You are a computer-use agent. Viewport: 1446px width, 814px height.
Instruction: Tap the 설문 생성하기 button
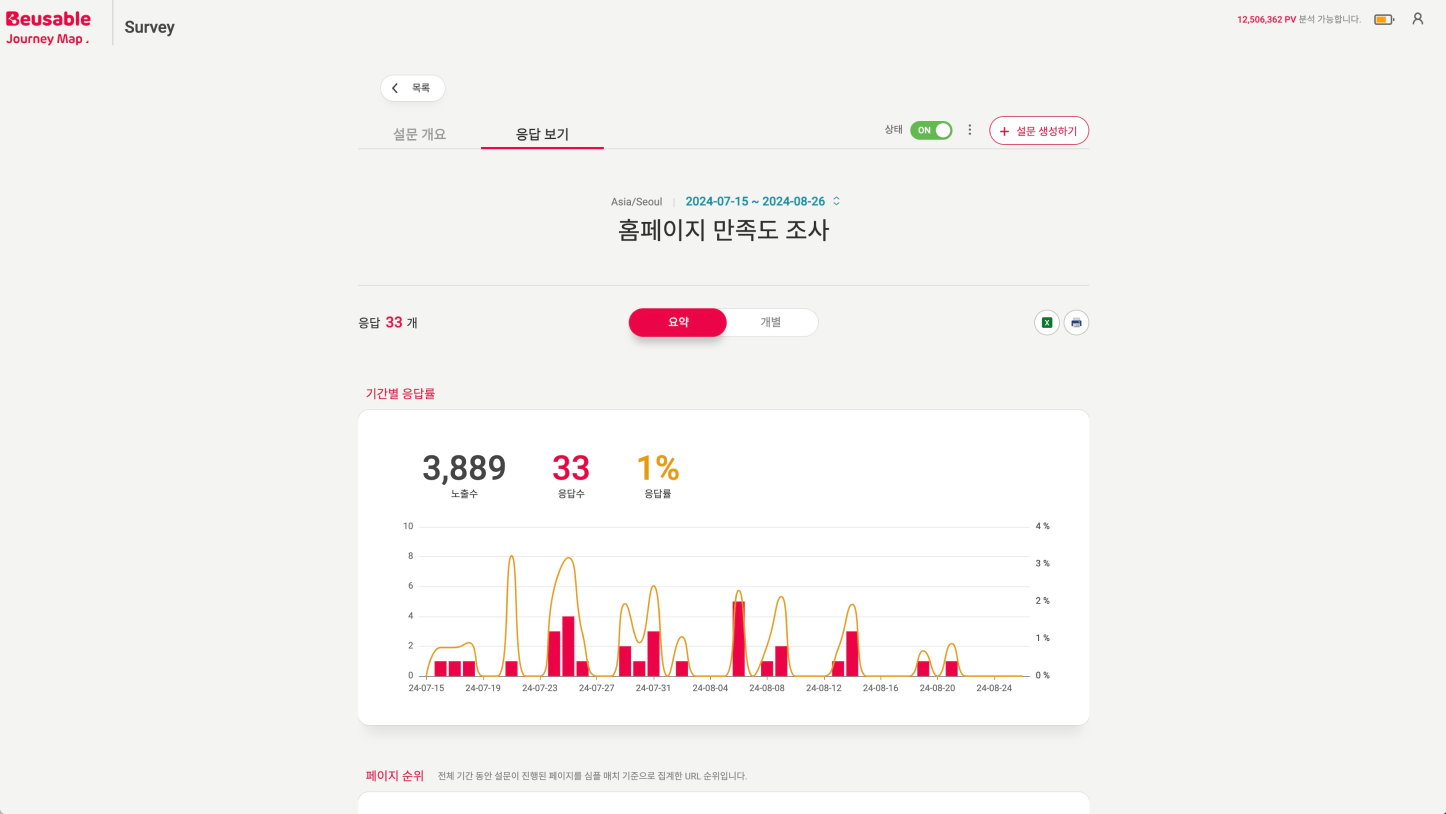[1039, 131]
